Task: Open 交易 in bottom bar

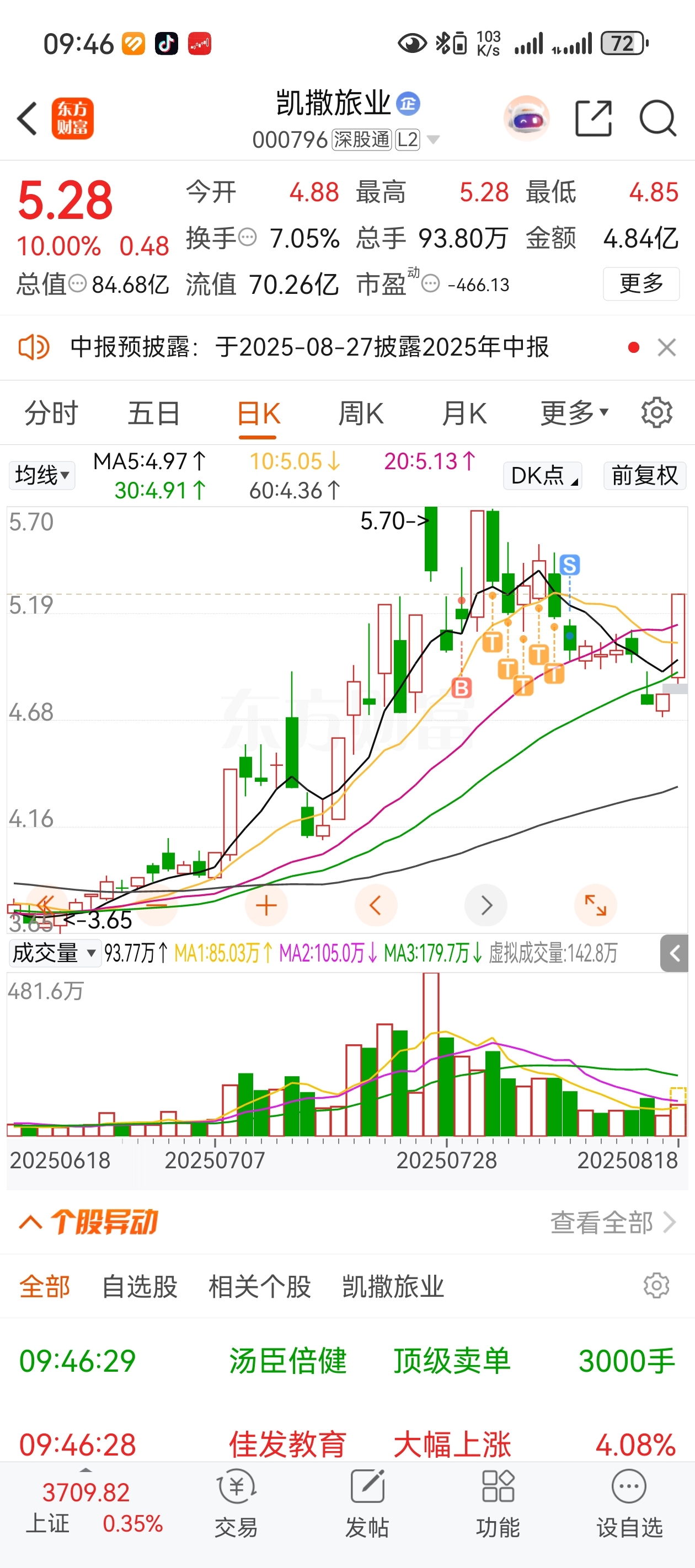Action: pyautogui.click(x=236, y=1502)
